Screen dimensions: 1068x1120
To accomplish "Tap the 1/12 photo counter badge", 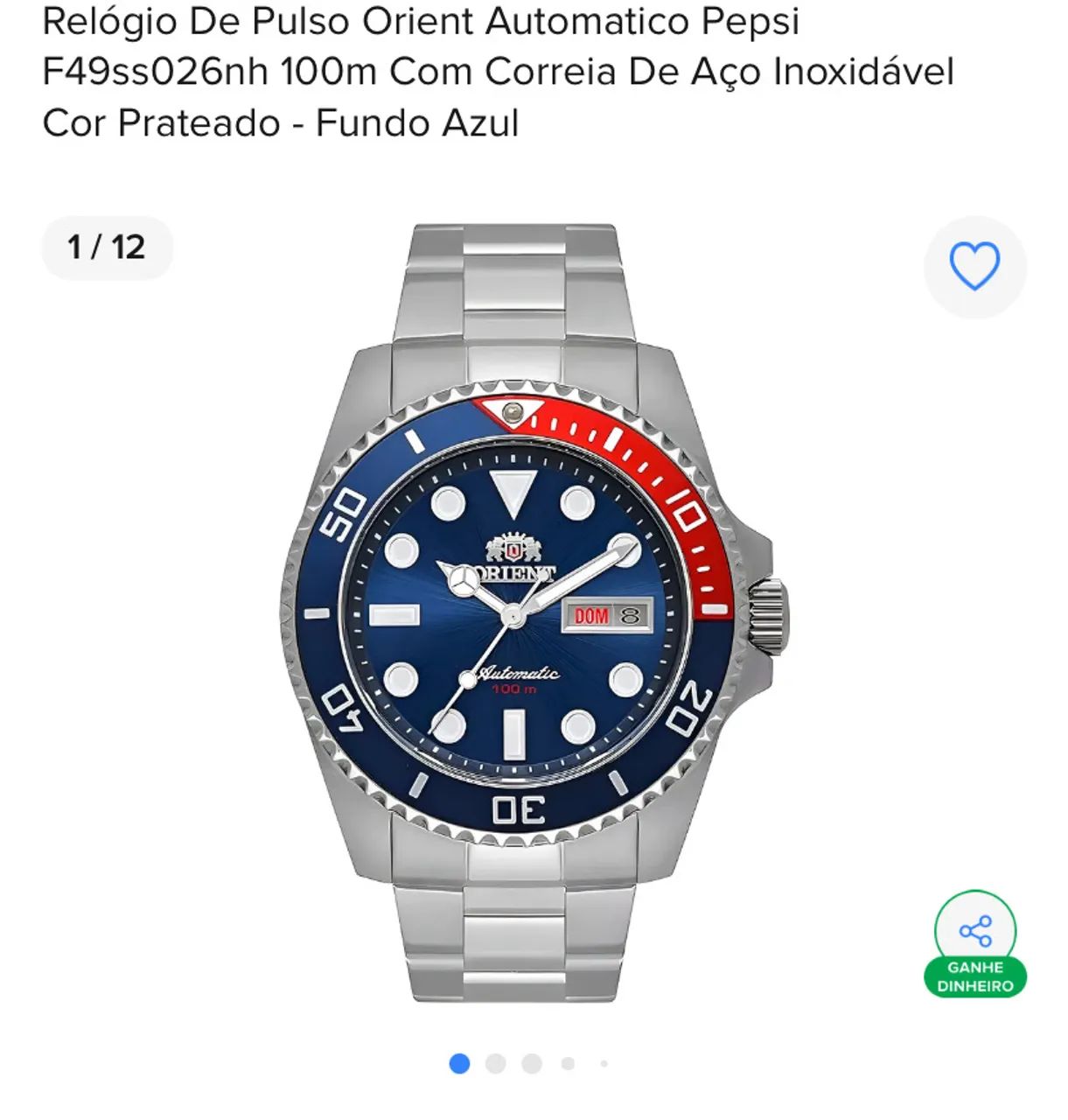I will coord(106,248).
